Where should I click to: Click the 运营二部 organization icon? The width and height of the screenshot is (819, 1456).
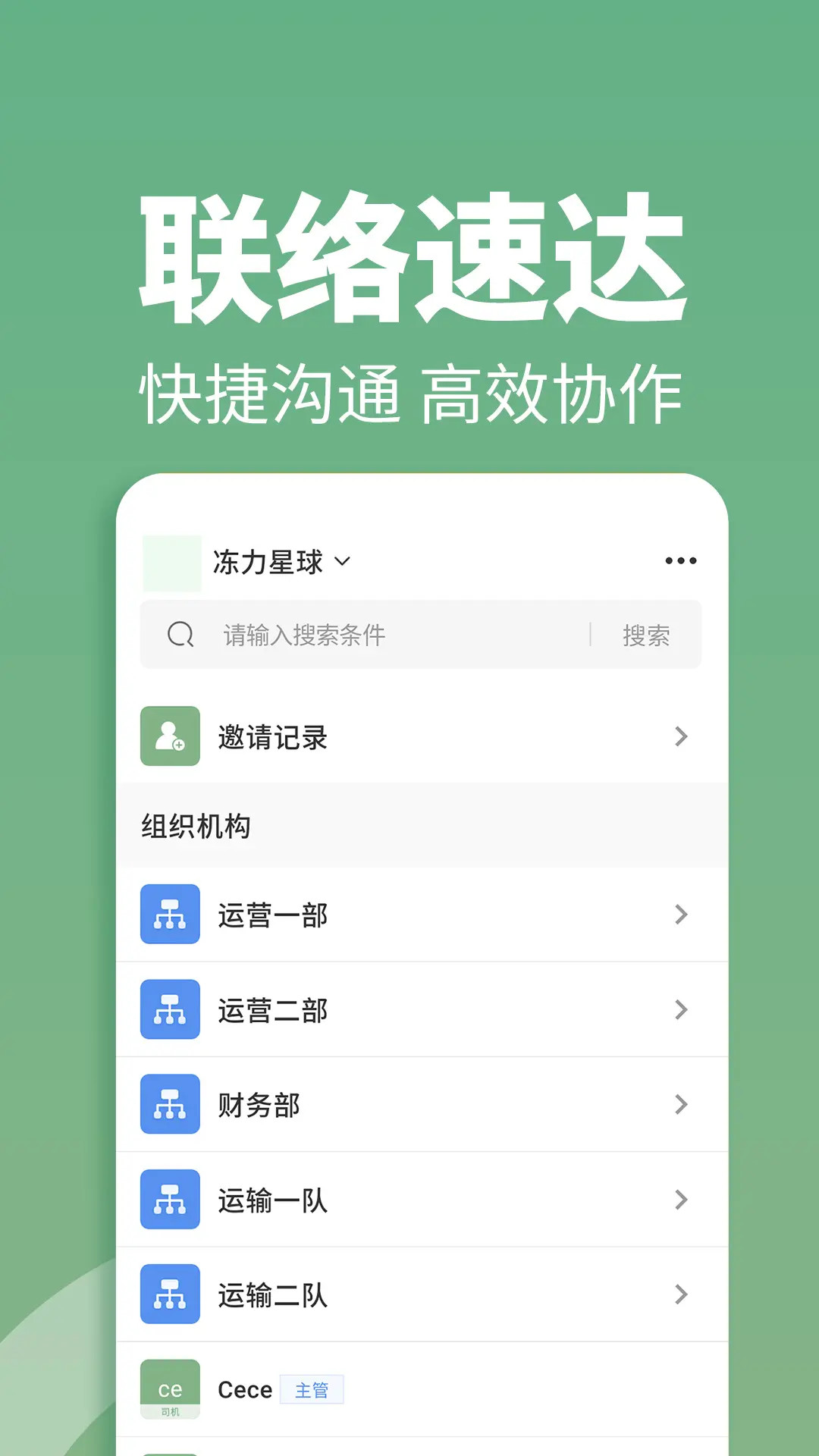click(x=170, y=1009)
